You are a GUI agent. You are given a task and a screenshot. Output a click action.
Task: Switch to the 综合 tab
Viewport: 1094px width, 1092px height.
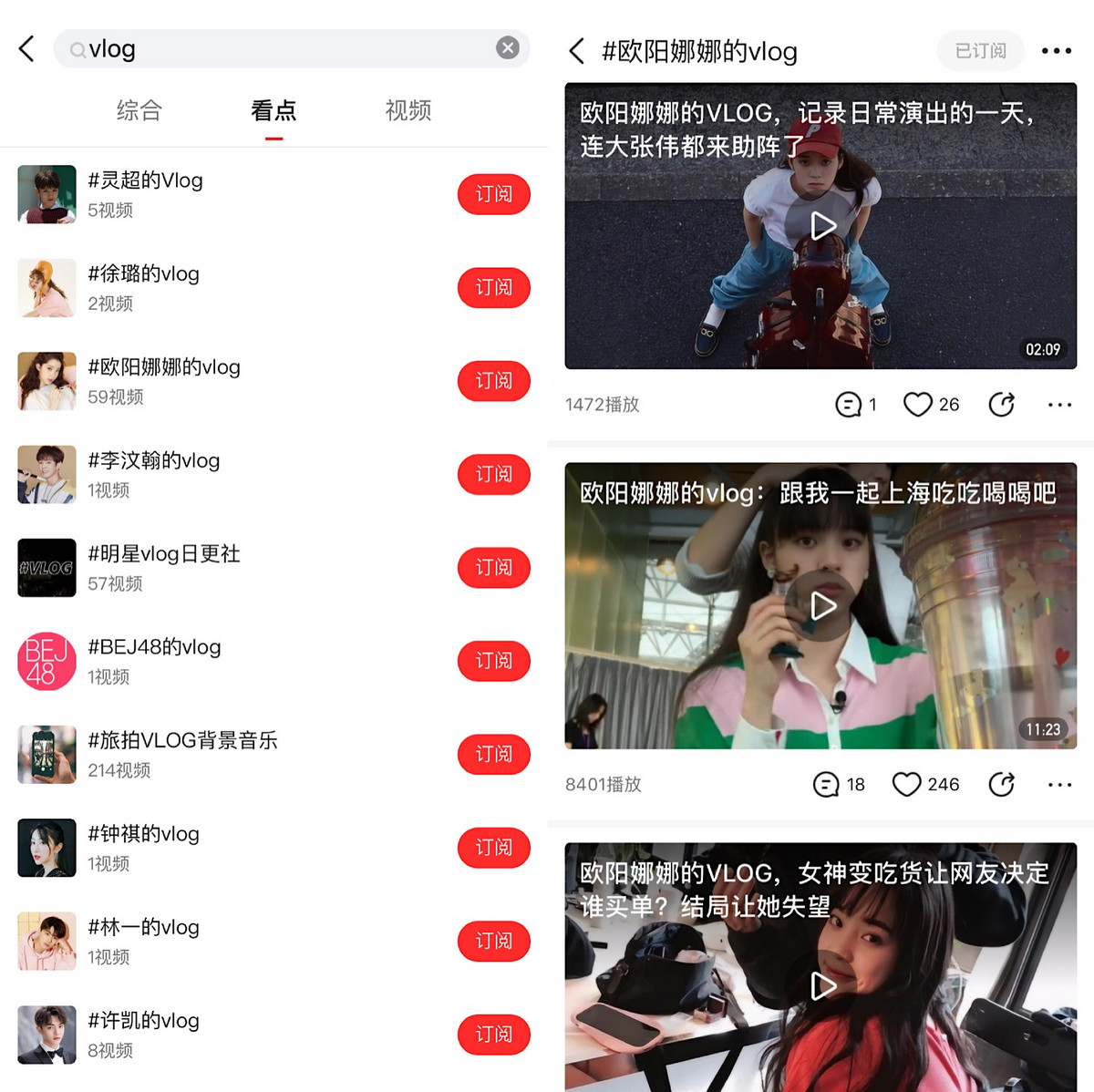point(139,110)
